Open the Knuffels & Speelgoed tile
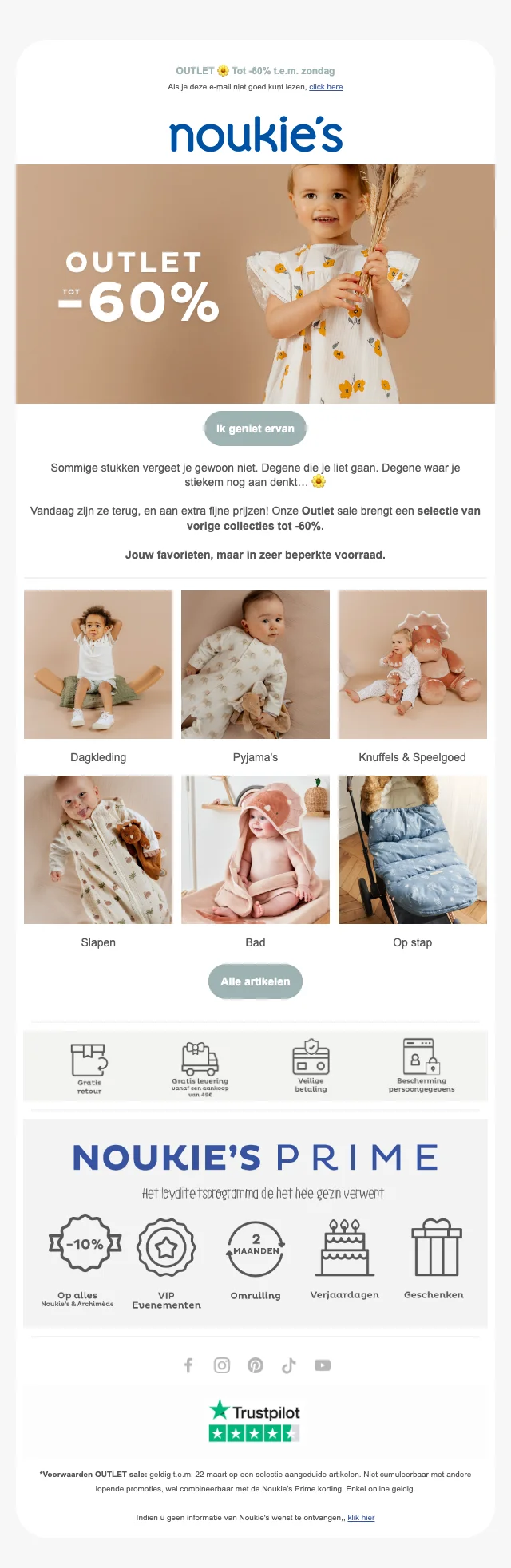Screen dimensions: 511x1568 point(412,665)
